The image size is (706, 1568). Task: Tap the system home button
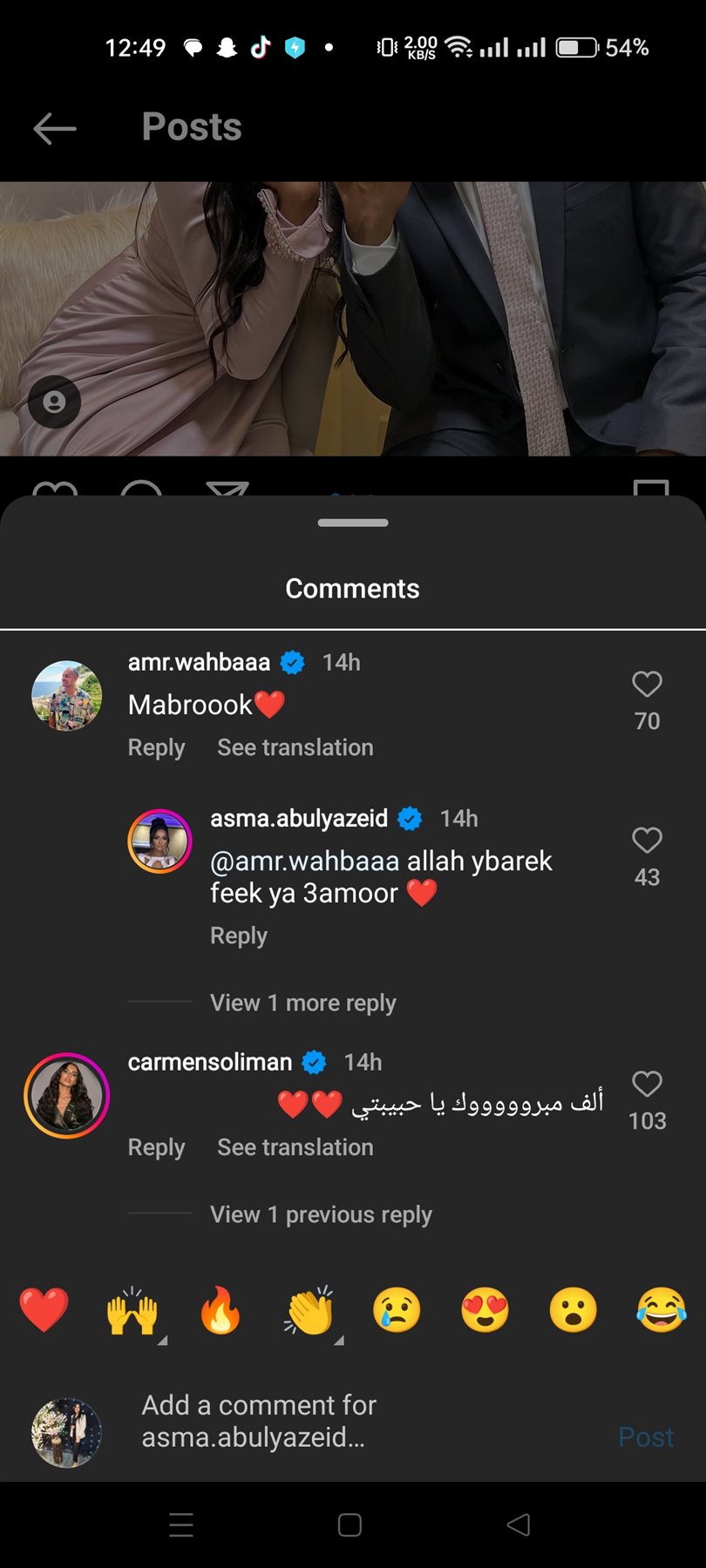(350, 1524)
